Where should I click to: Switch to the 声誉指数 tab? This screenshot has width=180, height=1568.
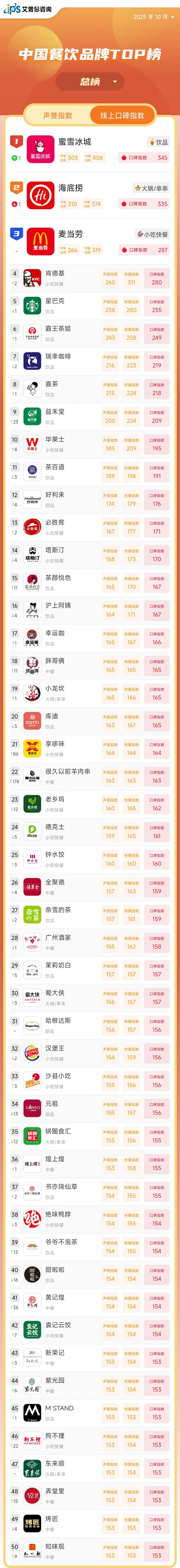pos(58,115)
